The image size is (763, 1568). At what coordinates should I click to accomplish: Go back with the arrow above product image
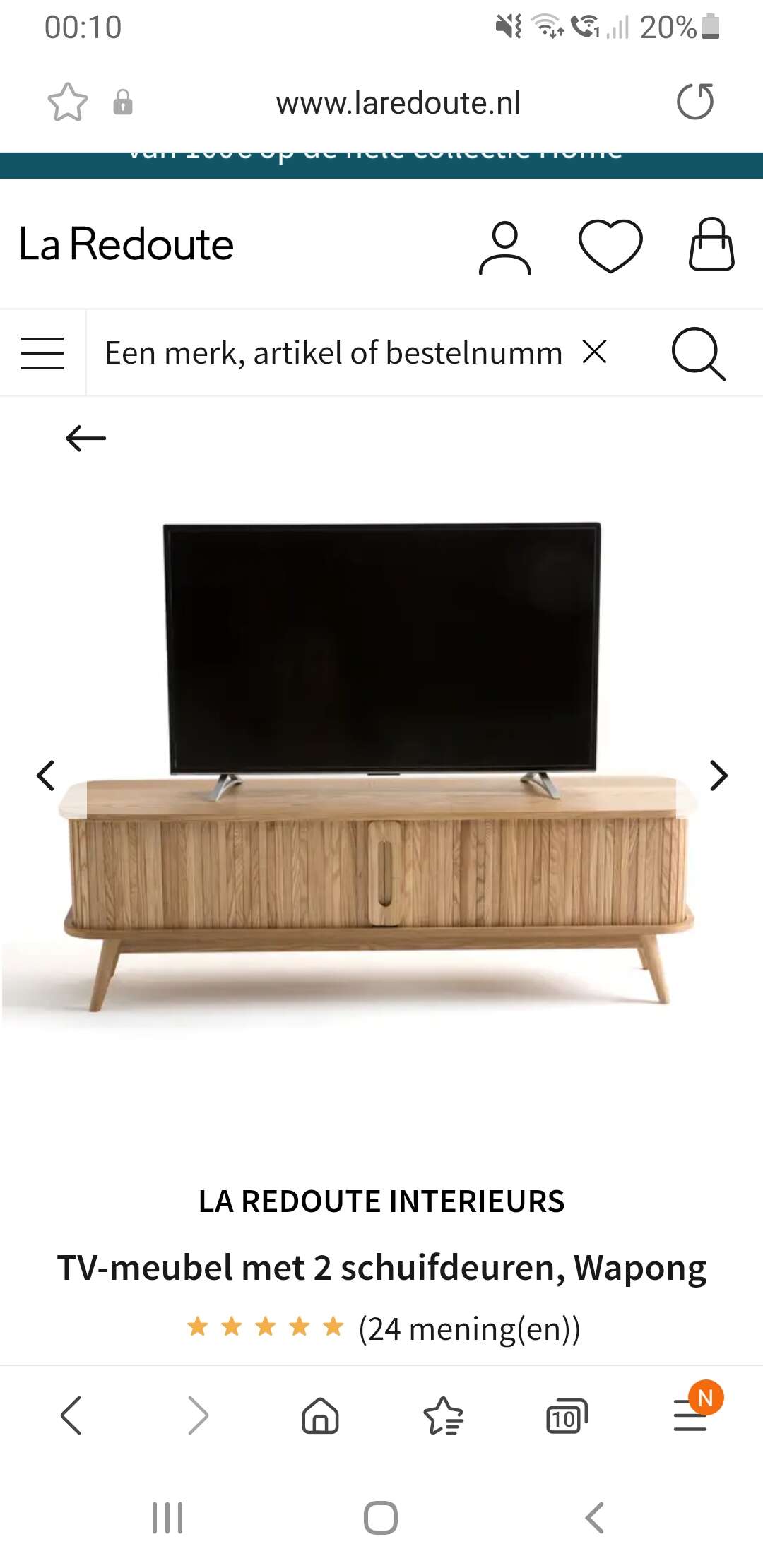[85, 439]
